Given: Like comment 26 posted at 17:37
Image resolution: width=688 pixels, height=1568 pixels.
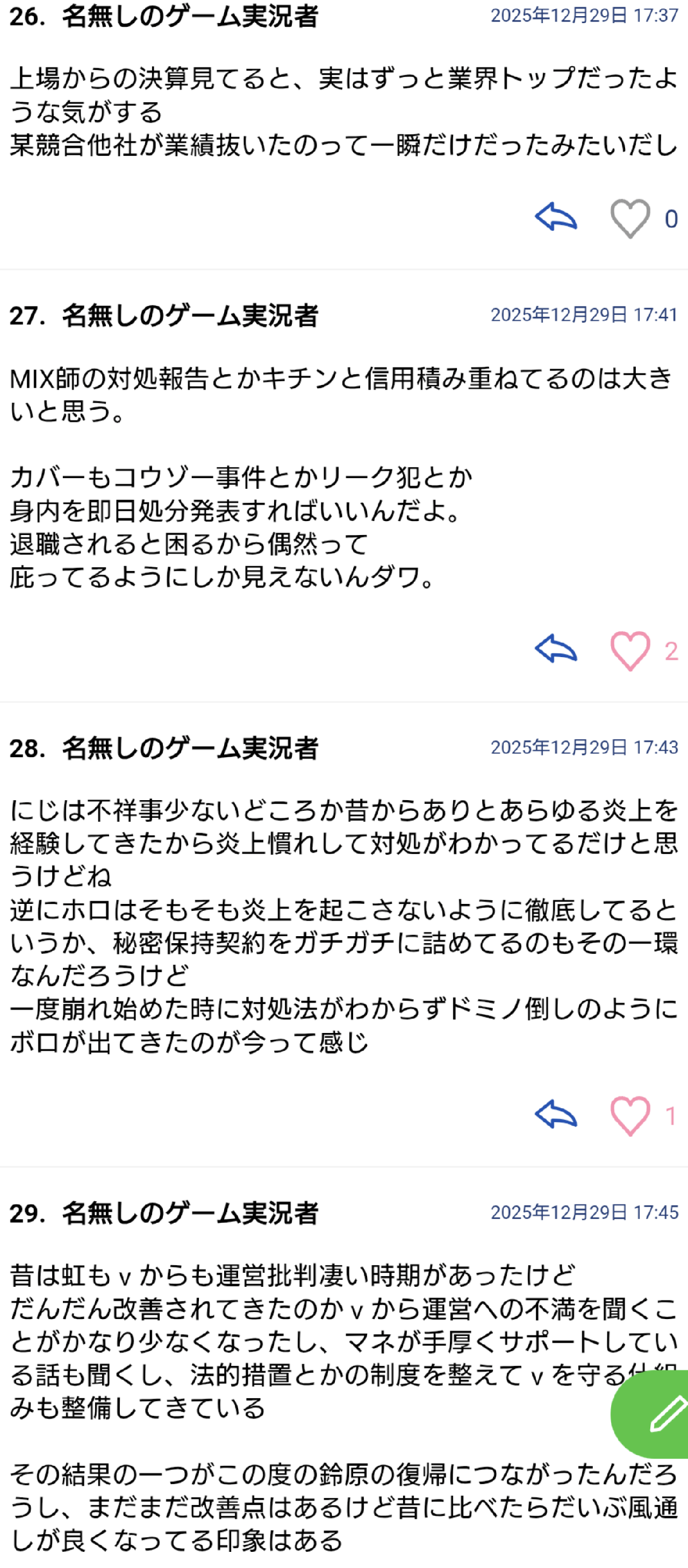Looking at the screenshot, I should pos(630,218).
